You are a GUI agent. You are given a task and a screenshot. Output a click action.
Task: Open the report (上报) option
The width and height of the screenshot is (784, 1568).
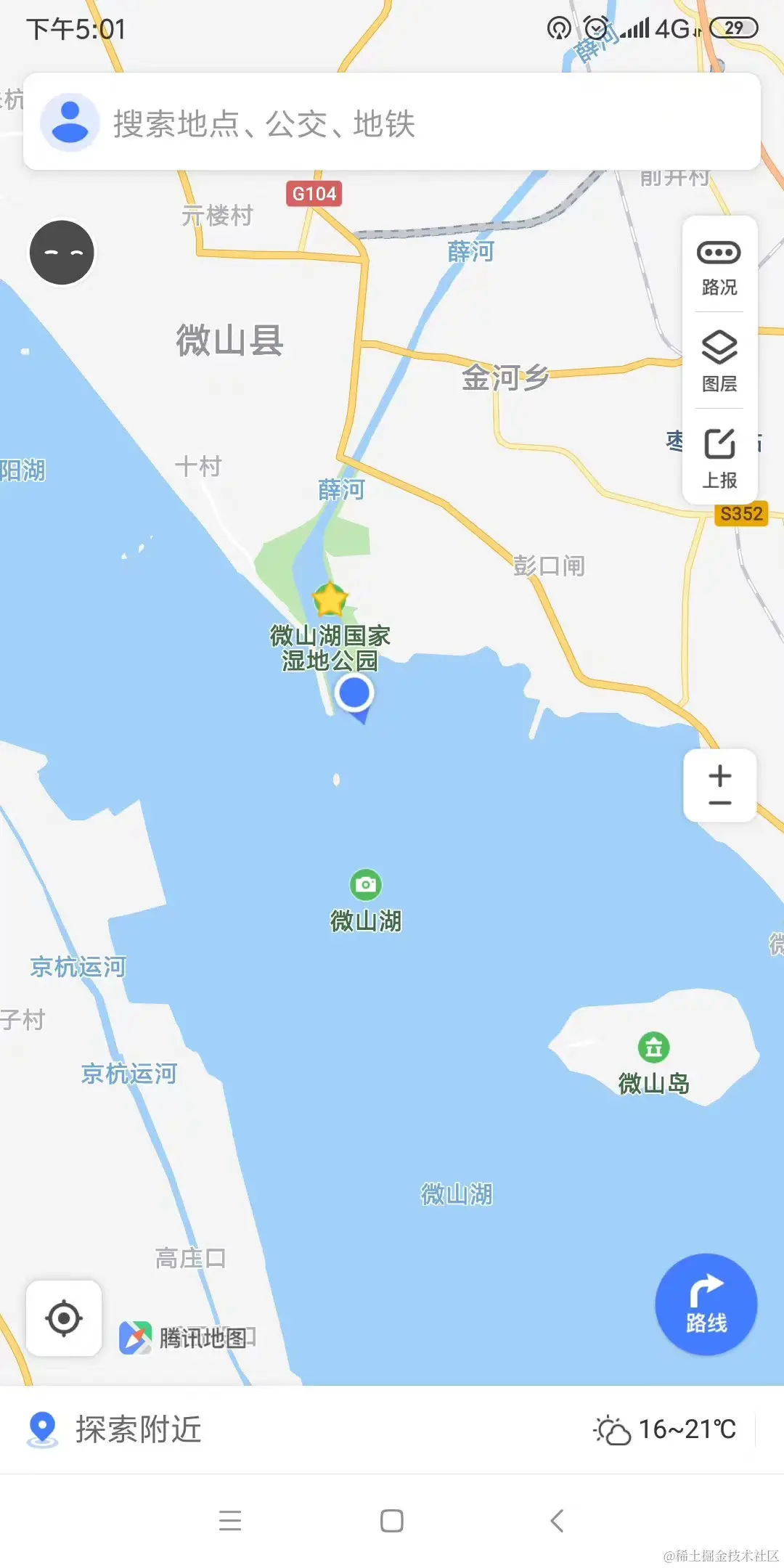[x=719, y=457]
